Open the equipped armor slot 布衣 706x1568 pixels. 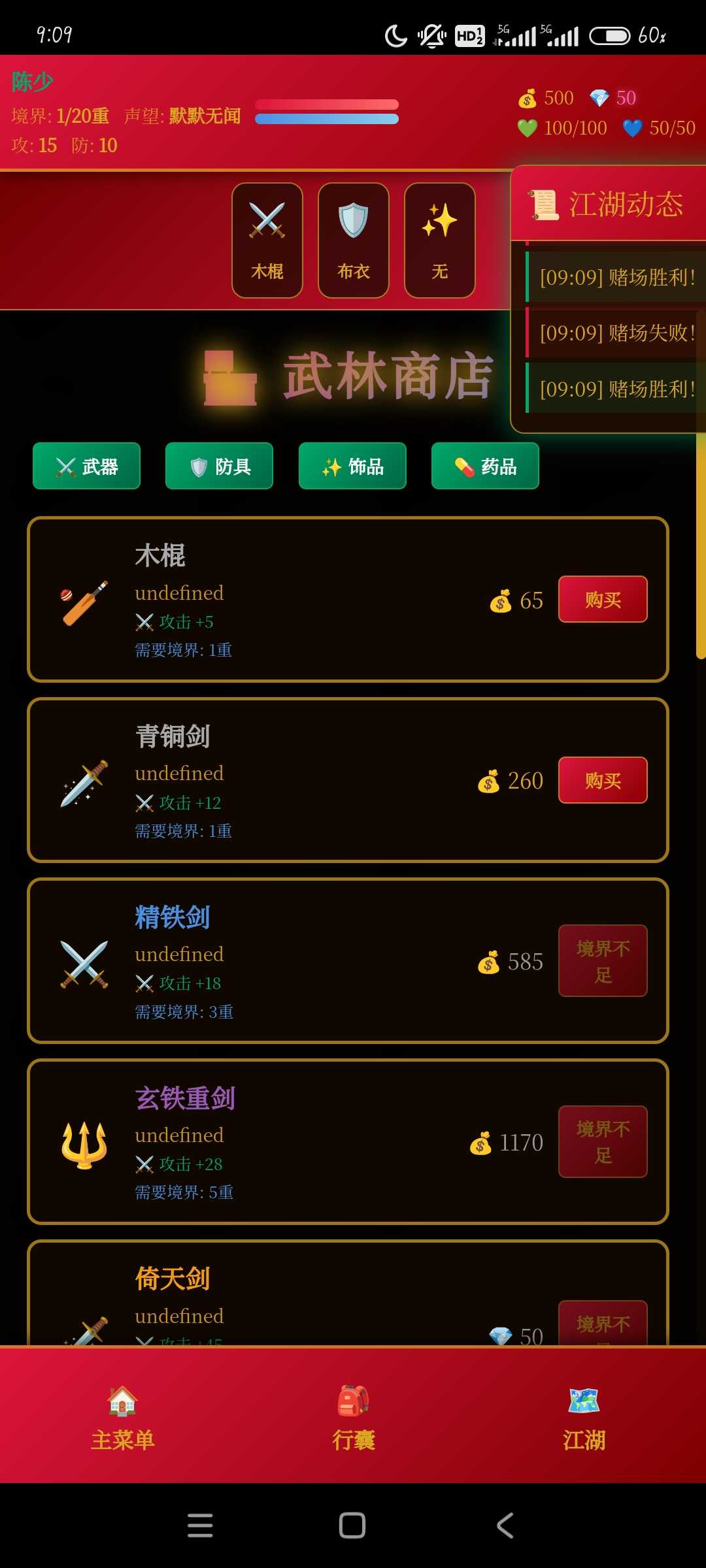tap(354, 240)
